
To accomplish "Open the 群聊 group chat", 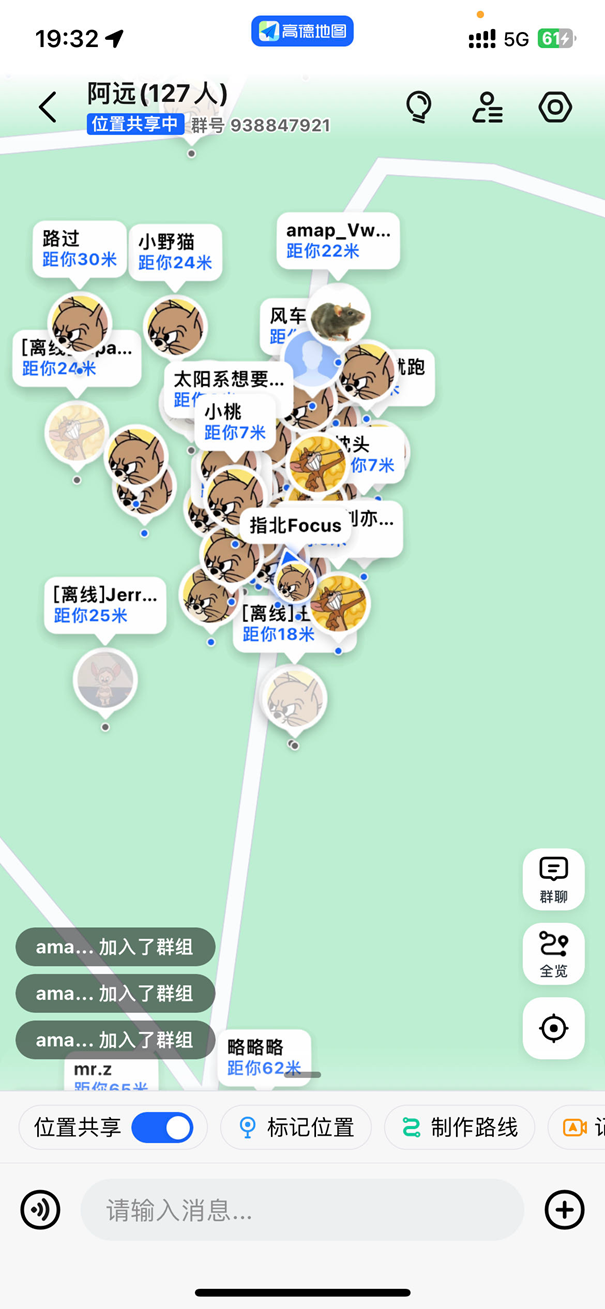I will 553,879.
